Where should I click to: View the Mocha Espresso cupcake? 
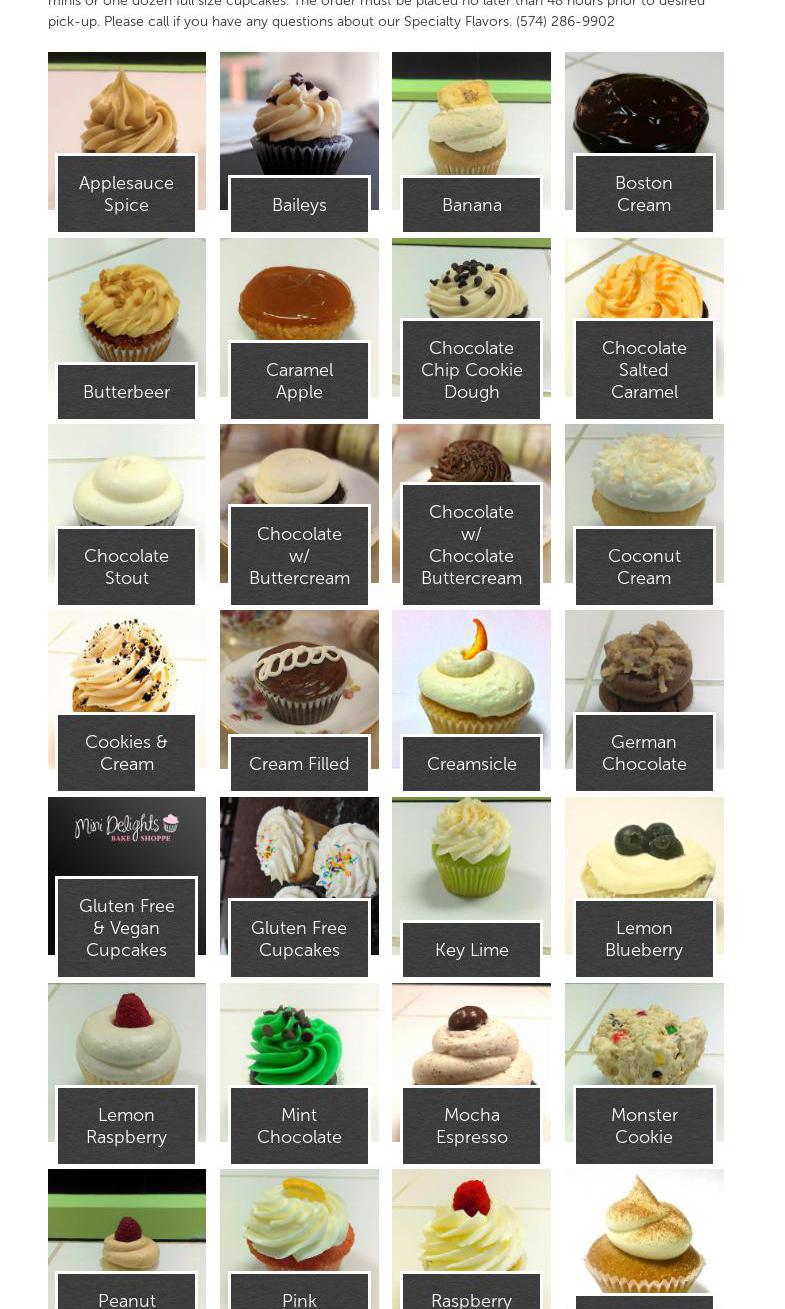pos(471,1125)
